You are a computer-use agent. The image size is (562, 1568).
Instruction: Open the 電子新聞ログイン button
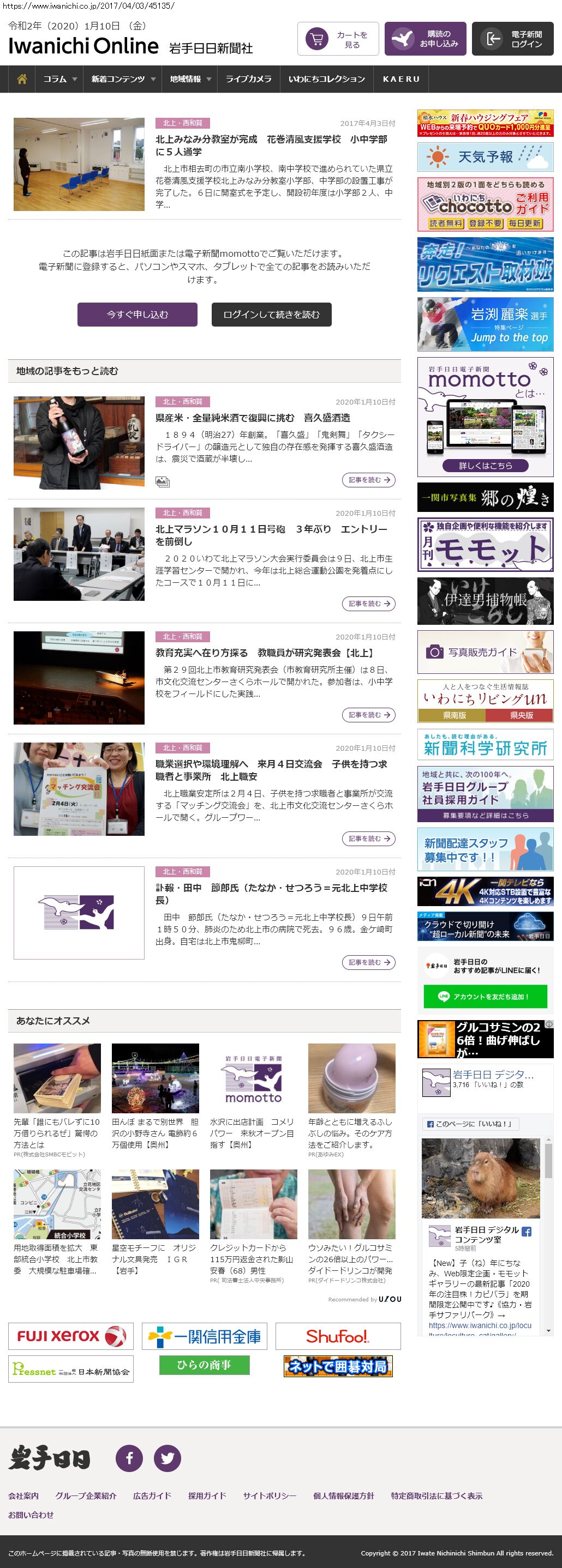512,39
